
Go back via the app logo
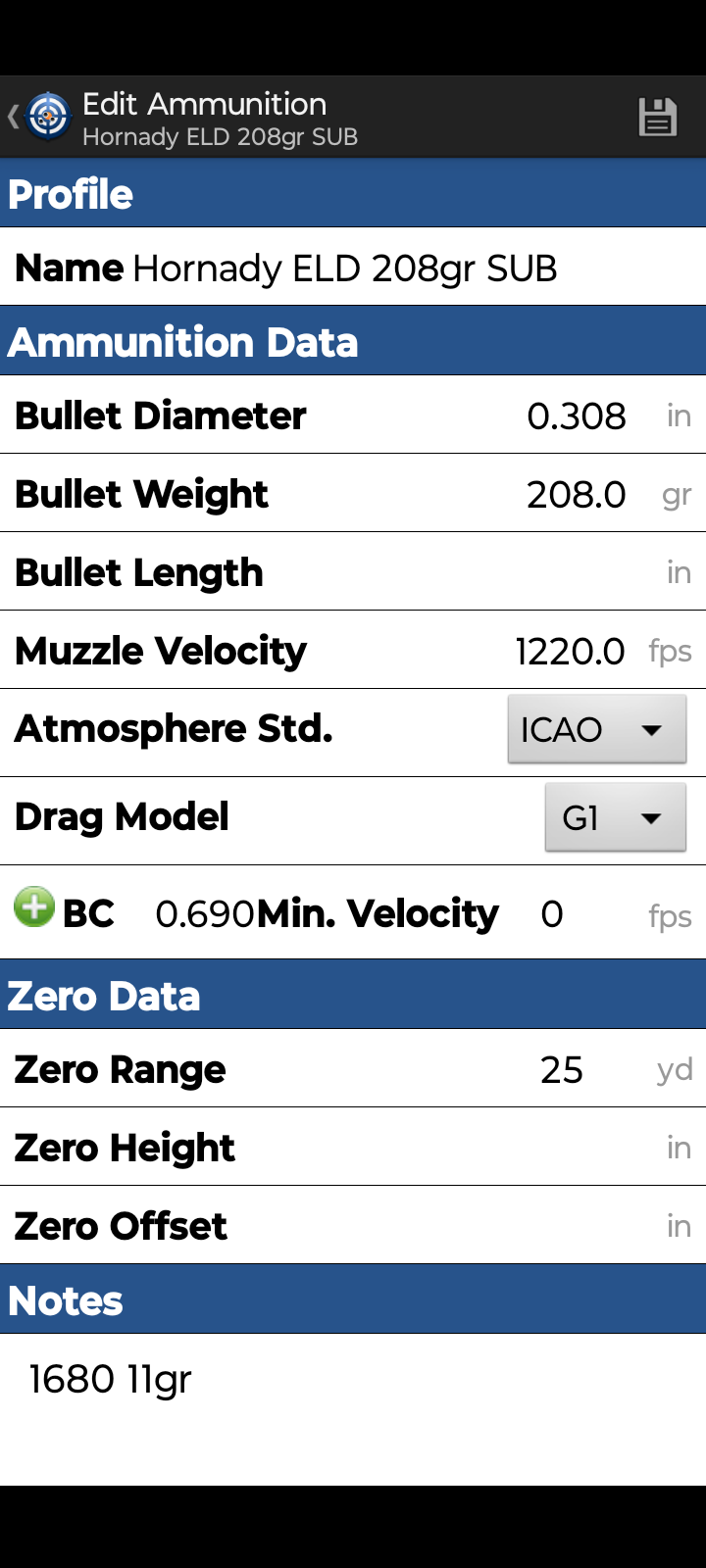click(x=46, y=118)
